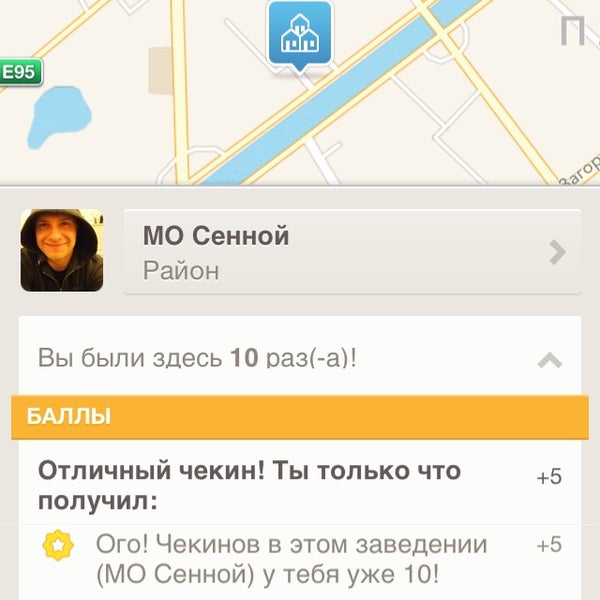Viewport: 600px width, 600px height.
Task: Open the МО Сенной venue page
Action: [351, 252]
